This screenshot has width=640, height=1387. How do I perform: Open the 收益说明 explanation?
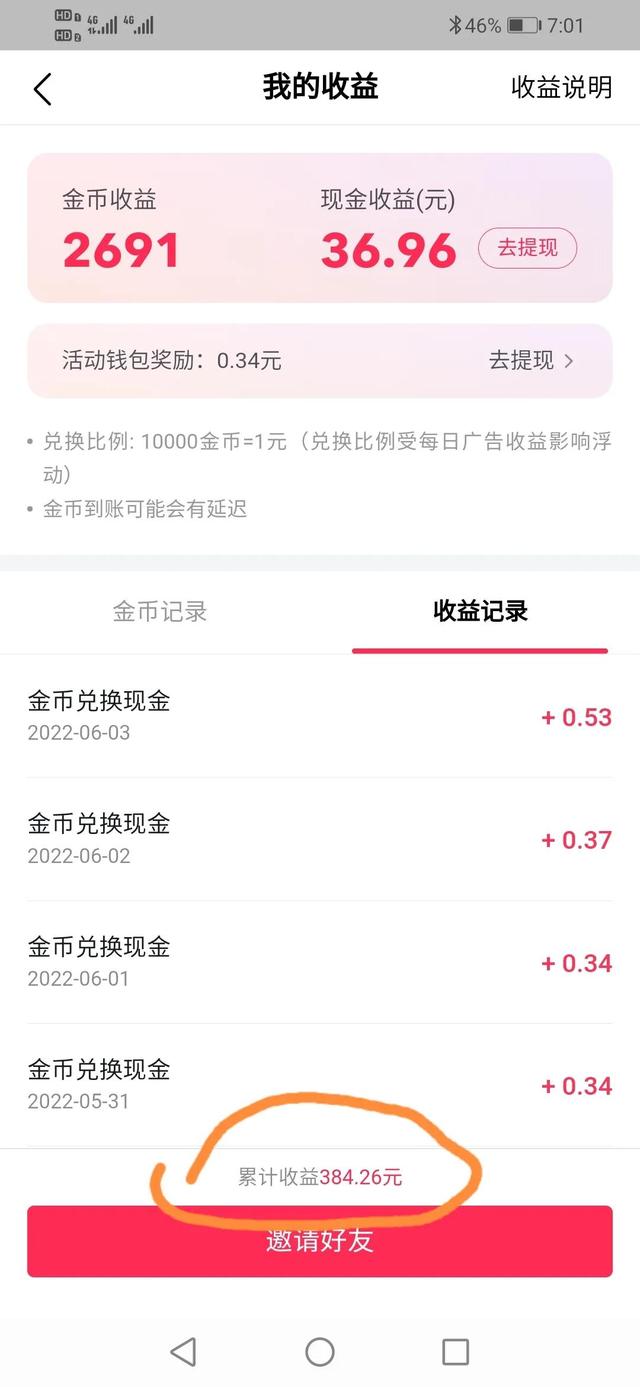pos(561,87)
